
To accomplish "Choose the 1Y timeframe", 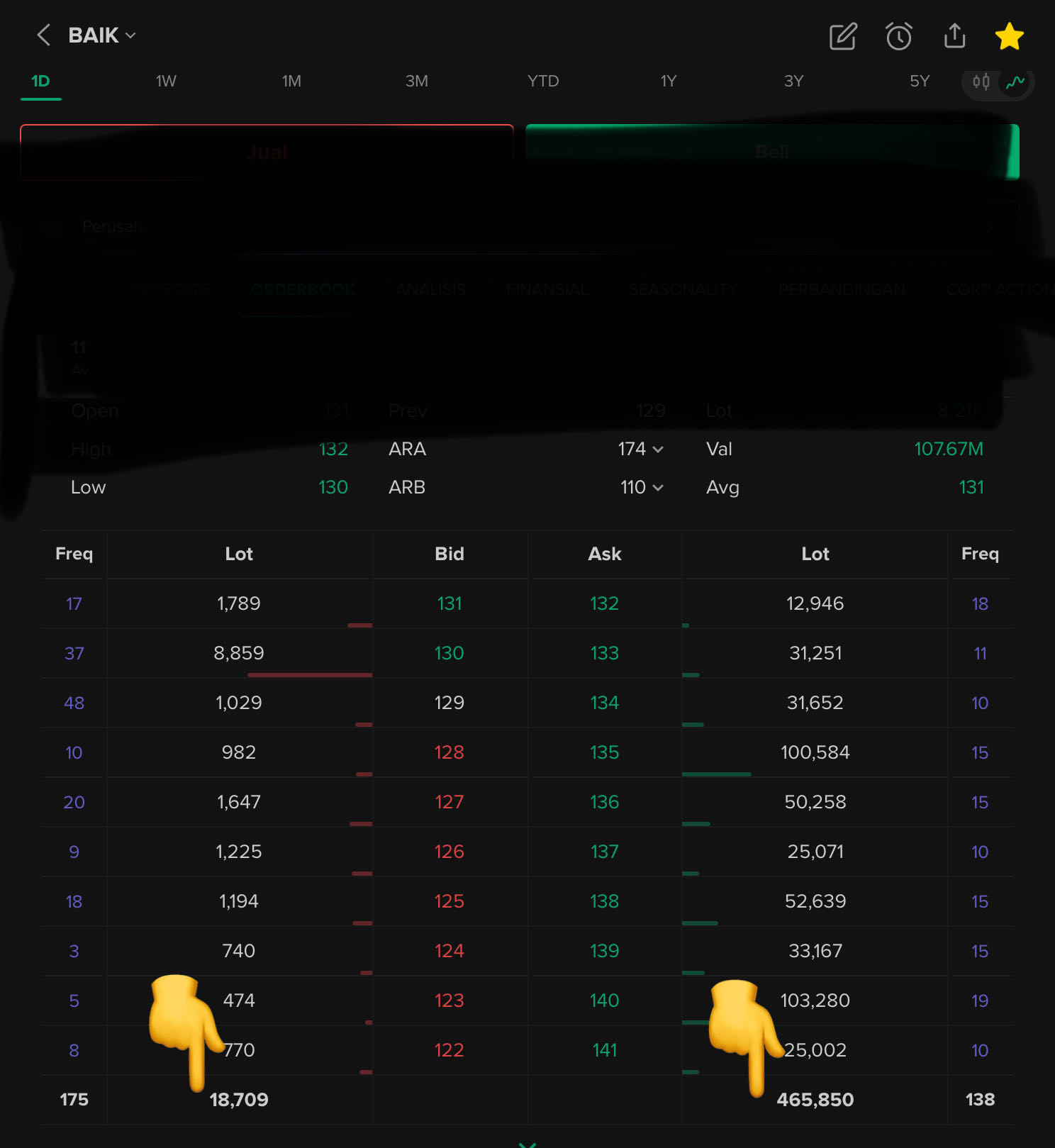I will click(x=668, y=82).
